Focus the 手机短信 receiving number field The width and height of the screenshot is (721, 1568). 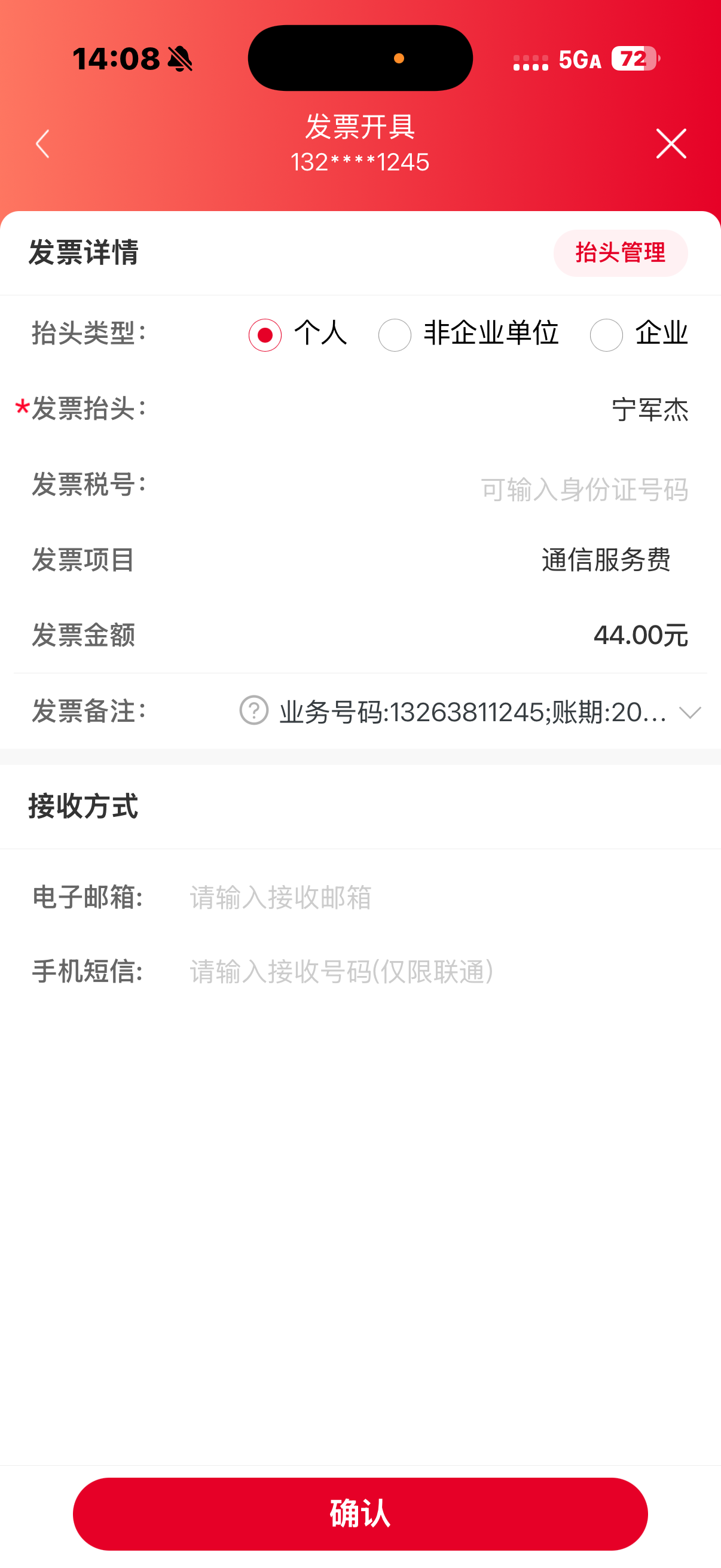(426, 971)
